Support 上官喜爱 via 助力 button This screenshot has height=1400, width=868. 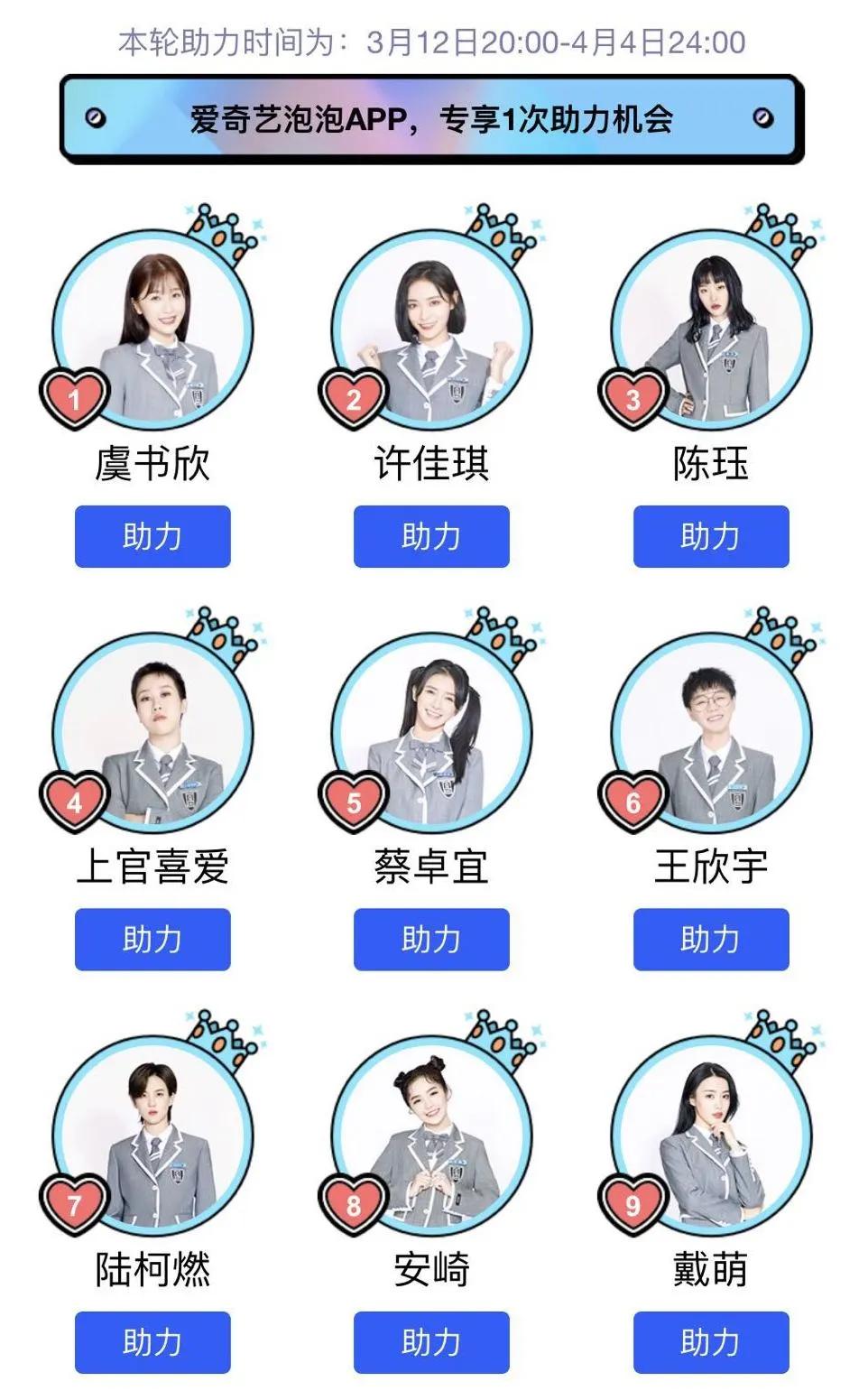point(152,940)
